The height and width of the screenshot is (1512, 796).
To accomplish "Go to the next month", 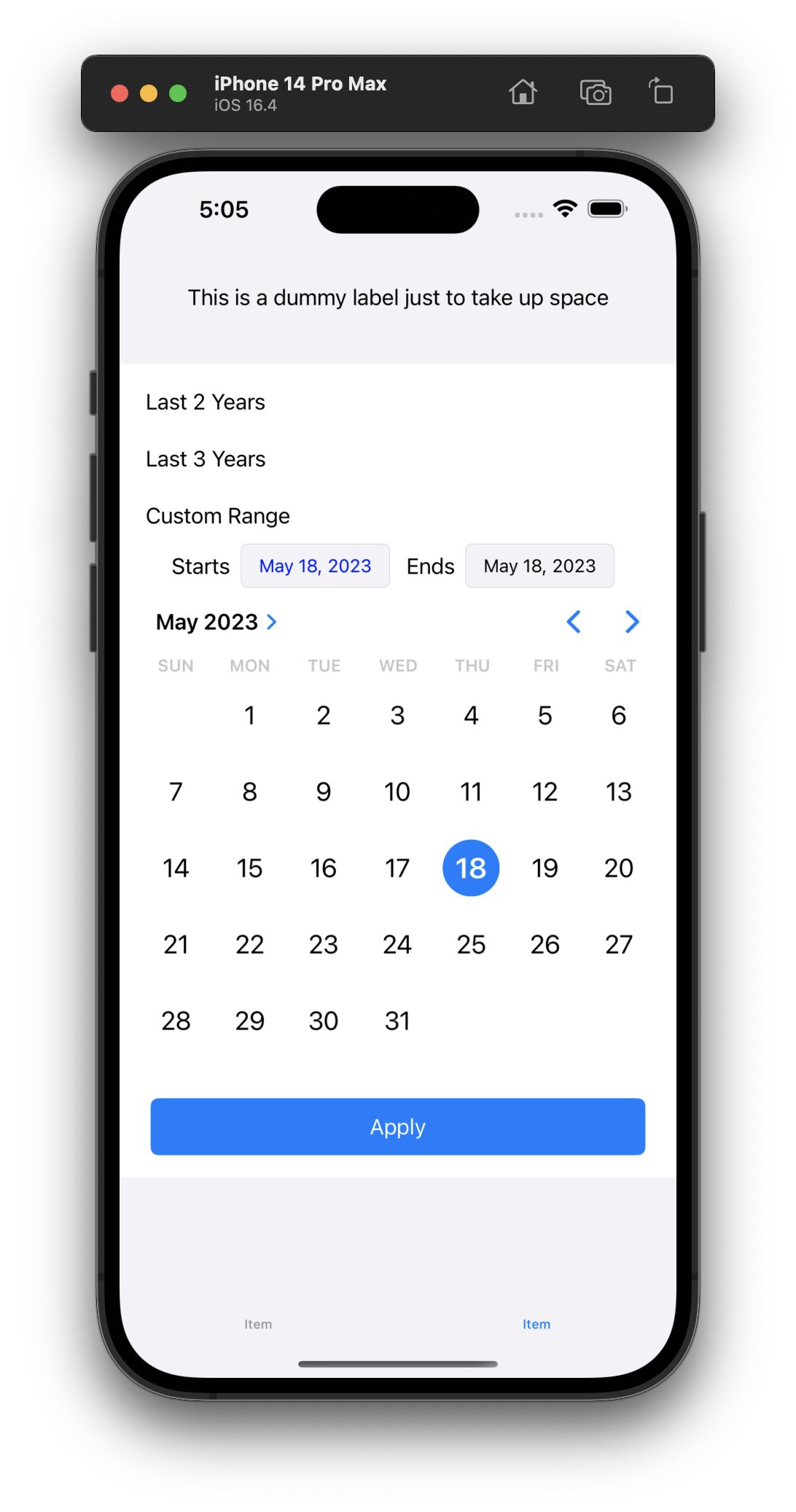I will (632, 622).
